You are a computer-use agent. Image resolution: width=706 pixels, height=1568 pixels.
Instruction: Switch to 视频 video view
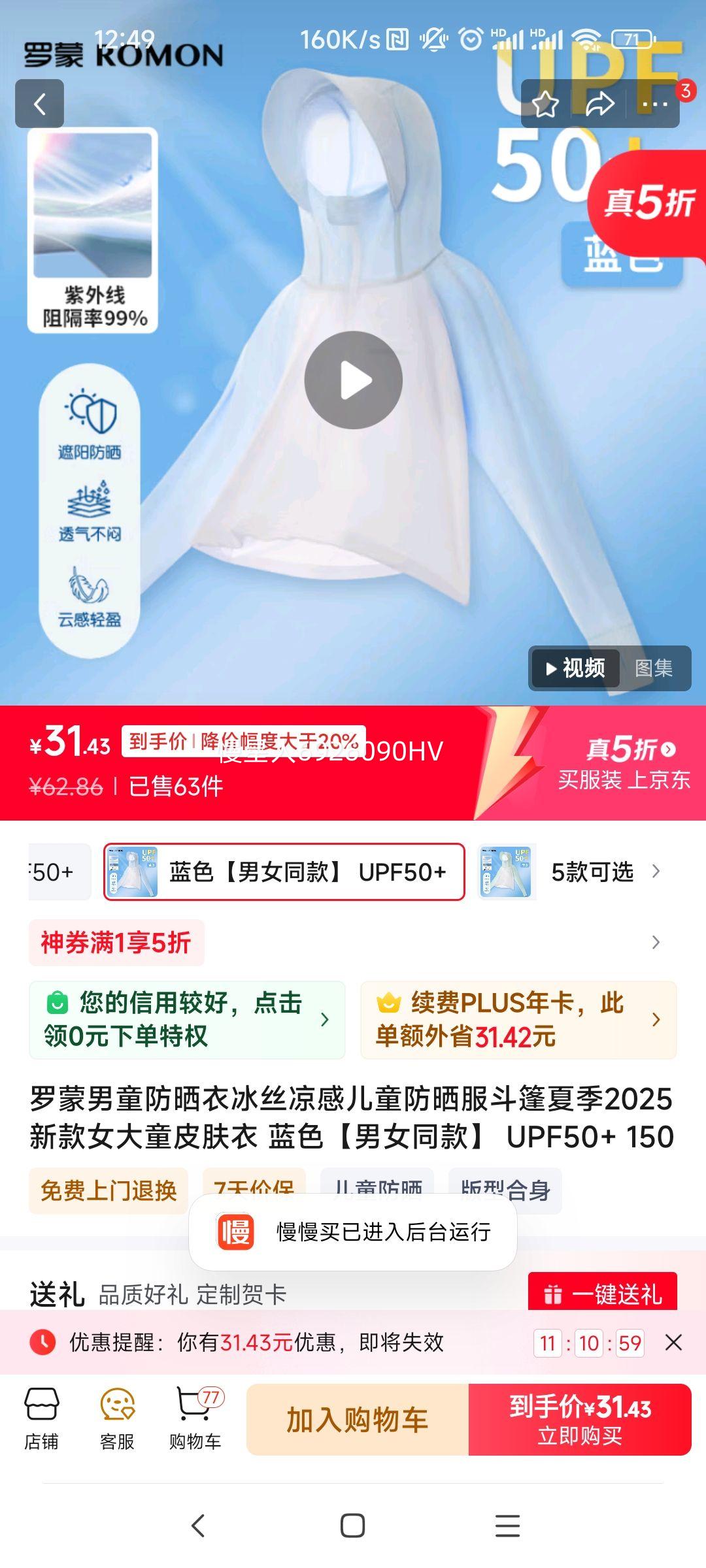[574, 668]
